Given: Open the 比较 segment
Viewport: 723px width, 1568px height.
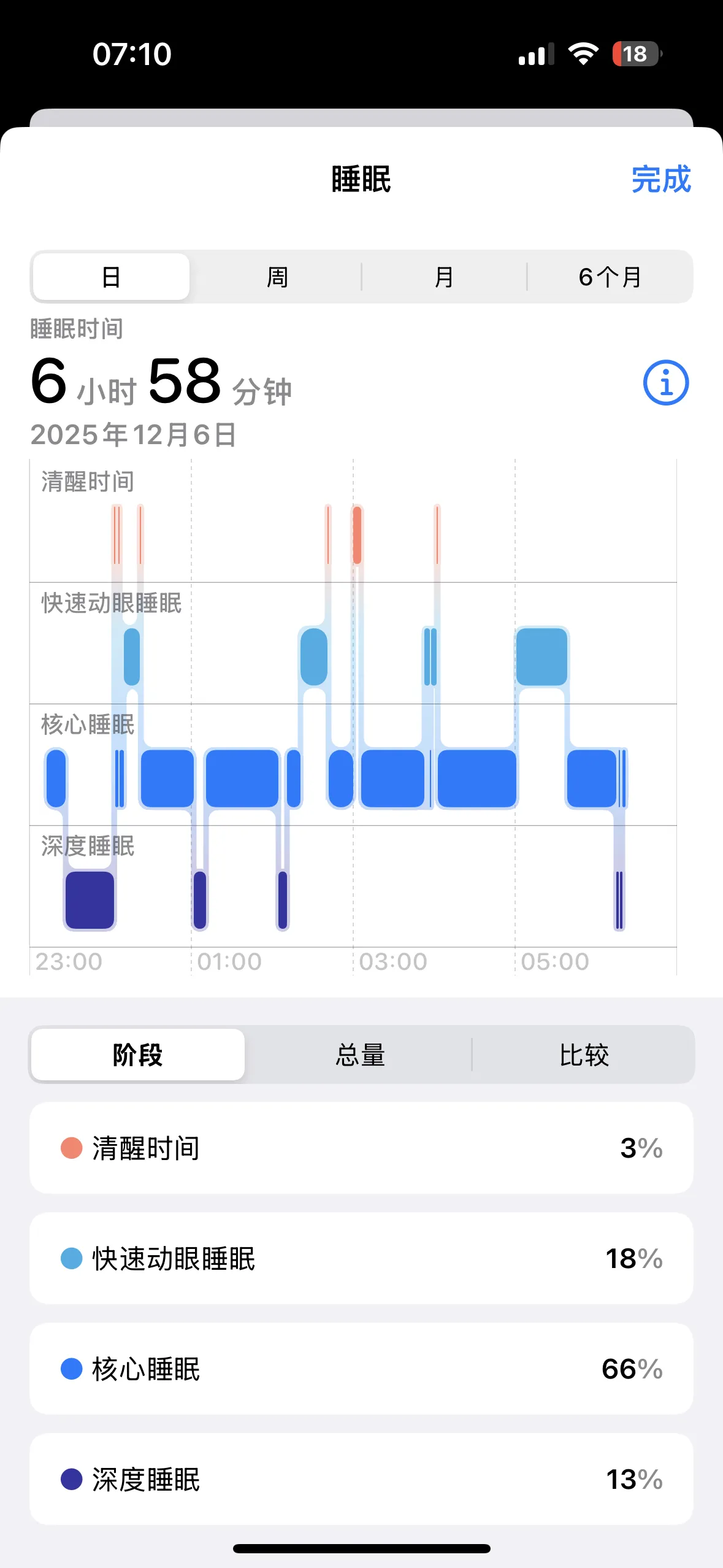Looking at the screenshot, I should coord(583,1055).
